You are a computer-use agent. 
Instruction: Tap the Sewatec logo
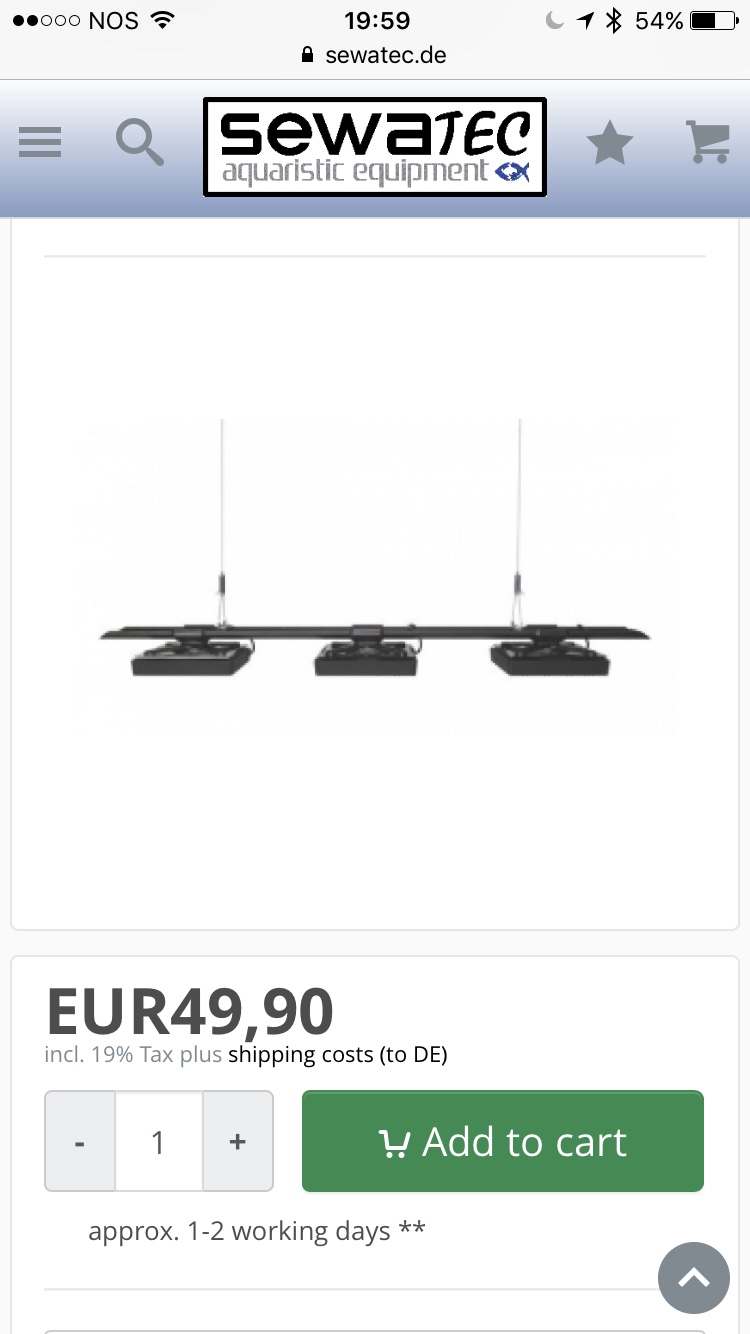coord(375,146)
